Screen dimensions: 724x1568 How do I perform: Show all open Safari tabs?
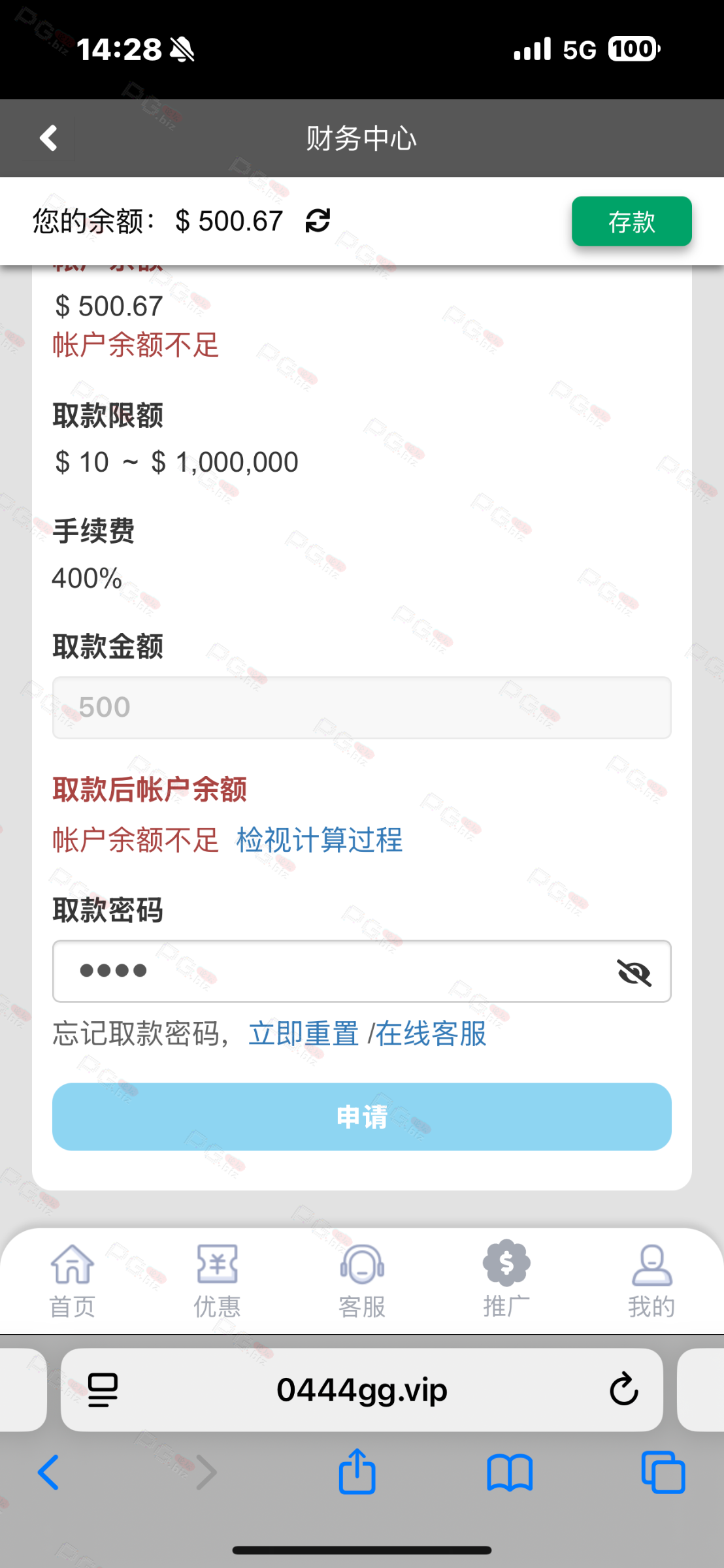point(663,1472)
